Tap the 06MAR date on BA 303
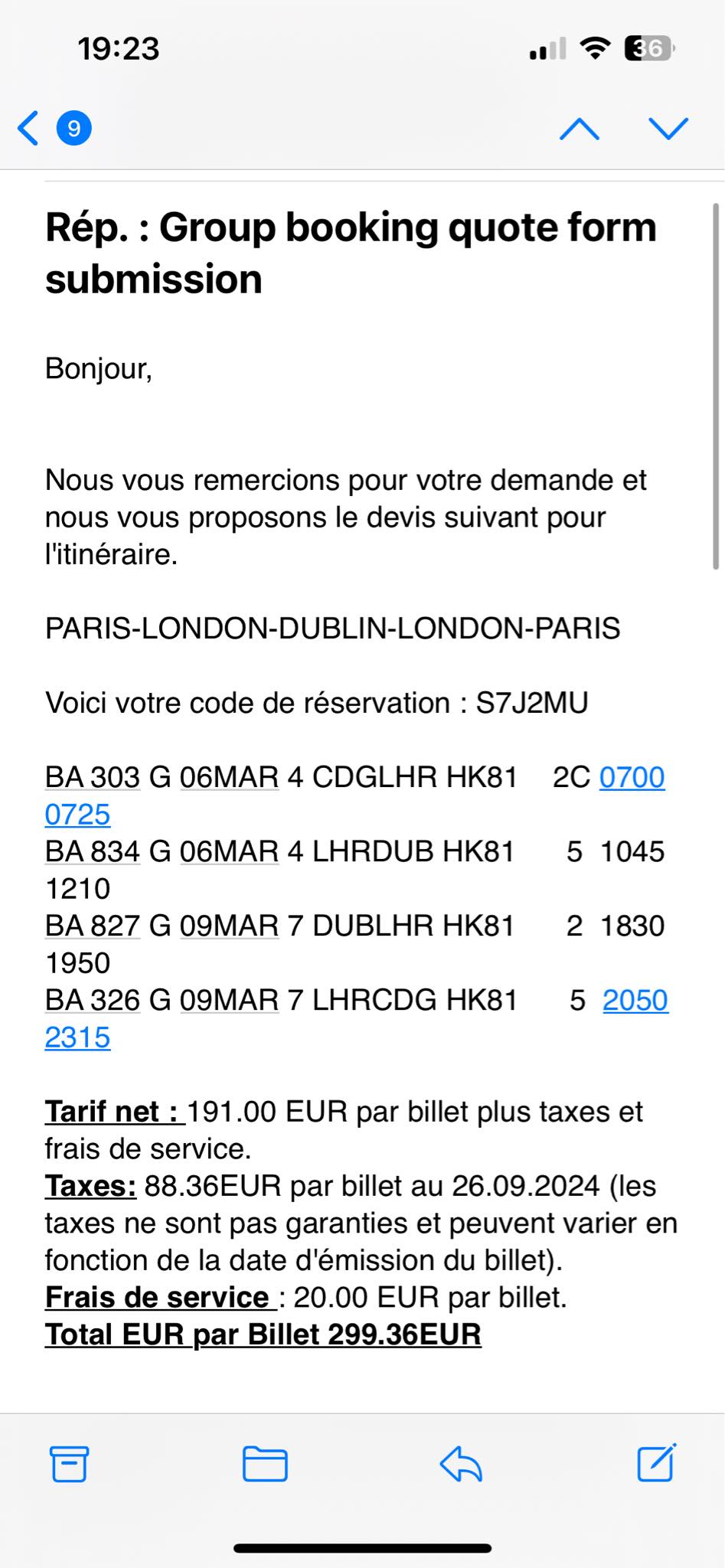This screenshot has height=1568, width=725. pyautogui.click(x=229, y=777)
